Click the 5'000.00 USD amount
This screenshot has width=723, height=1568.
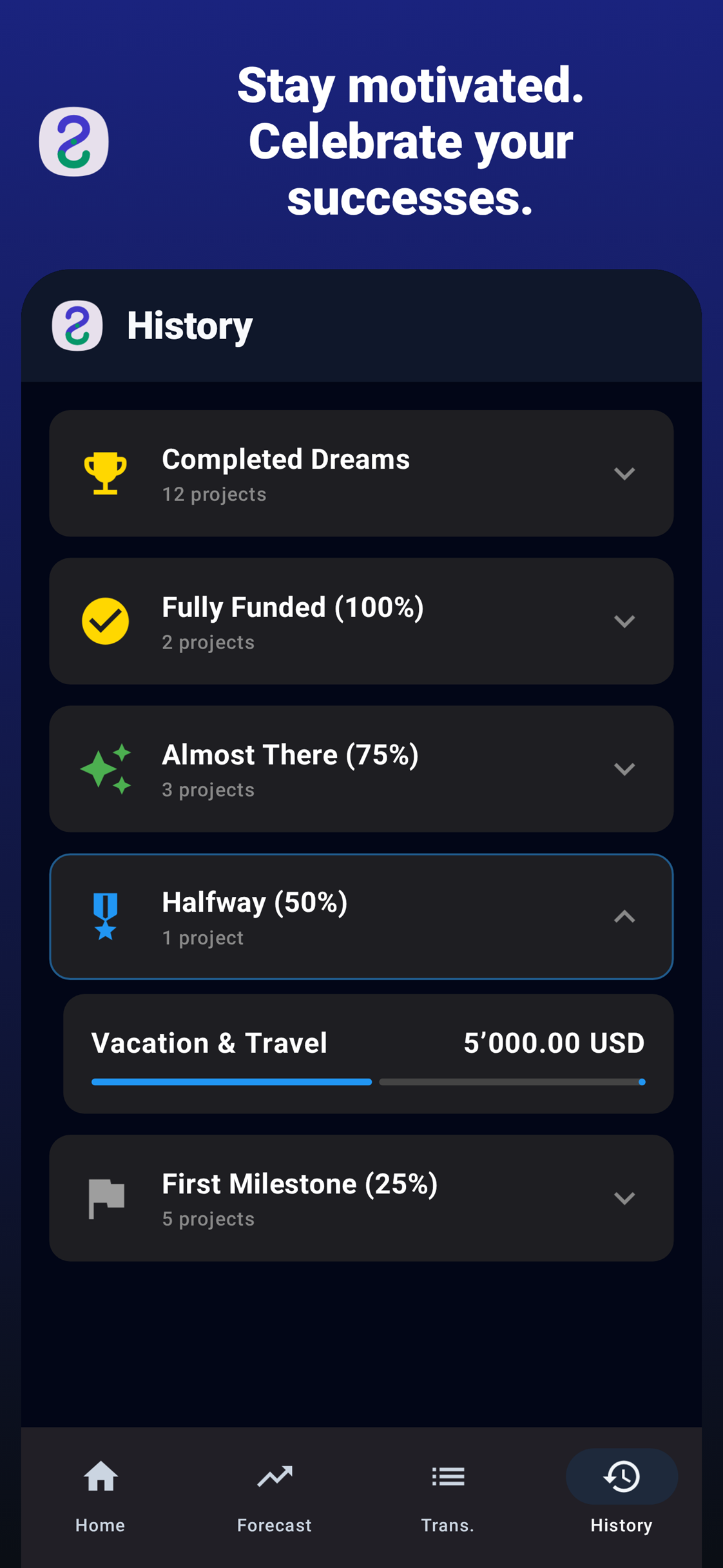click(554, 1043)
